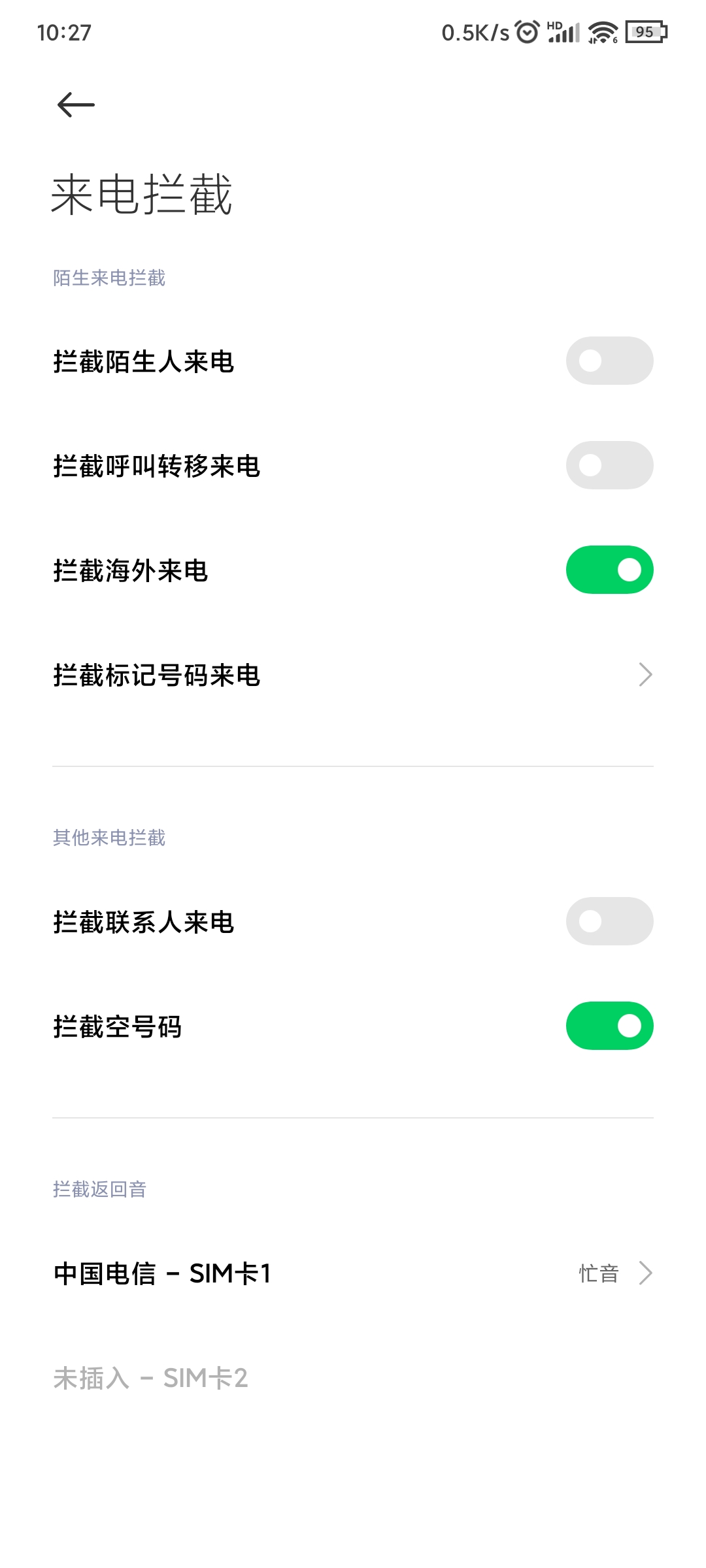Open 拦截标记号码来电 settings

point(353,675)
